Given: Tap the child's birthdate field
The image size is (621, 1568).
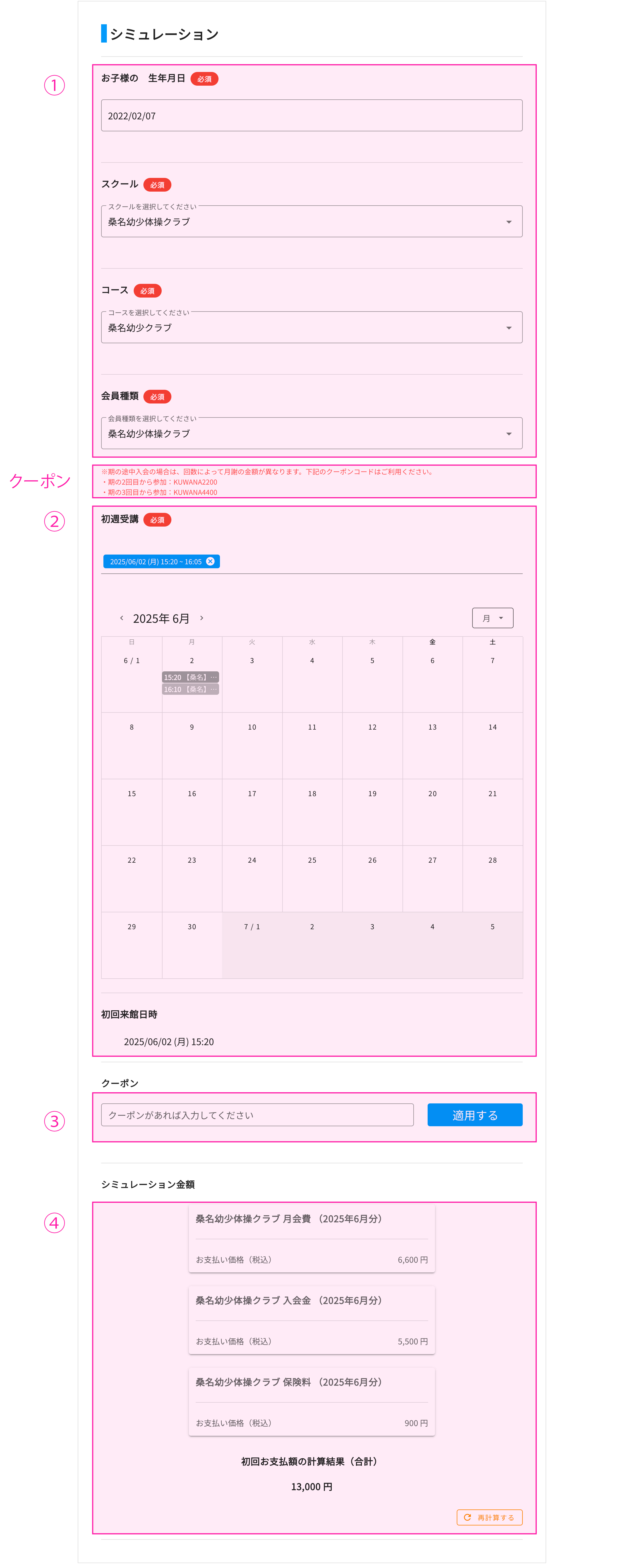Looking at the screenshot, I should pyautogui.click(x=311, y=116).
